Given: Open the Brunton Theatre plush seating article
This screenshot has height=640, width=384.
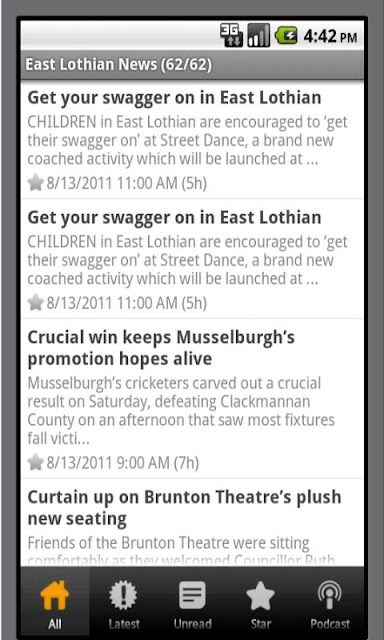Looking at the screenshot, I should click(x=192, y=523).
